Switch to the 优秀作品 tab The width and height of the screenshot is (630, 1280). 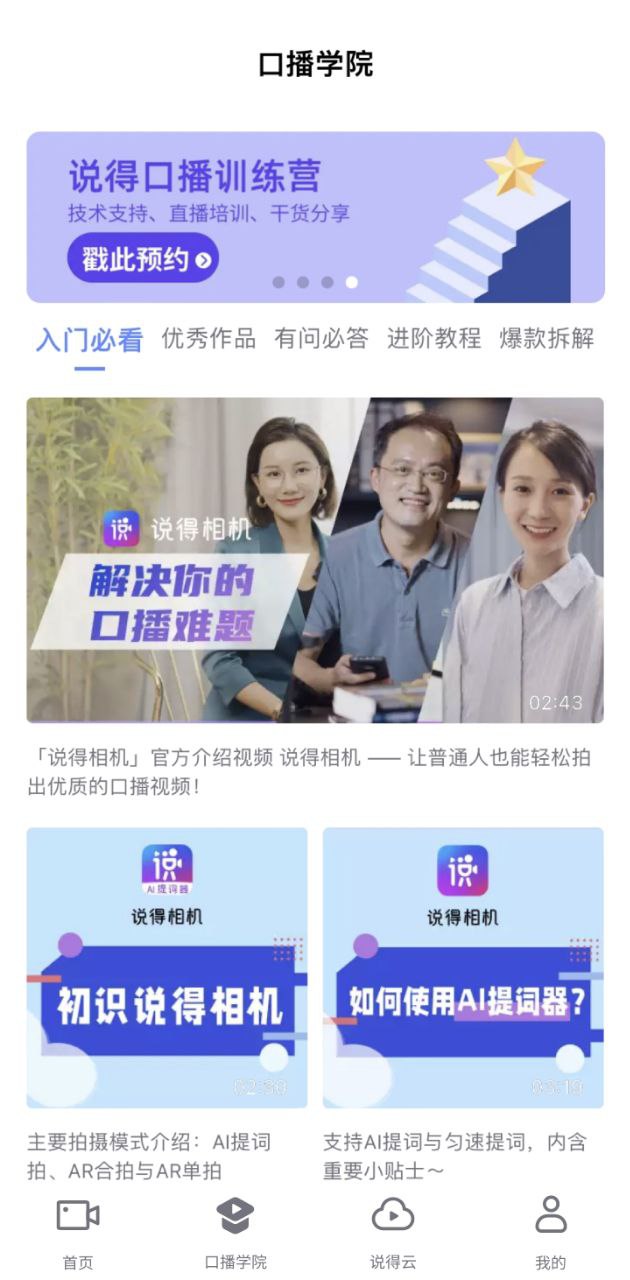tap(209, 339)
